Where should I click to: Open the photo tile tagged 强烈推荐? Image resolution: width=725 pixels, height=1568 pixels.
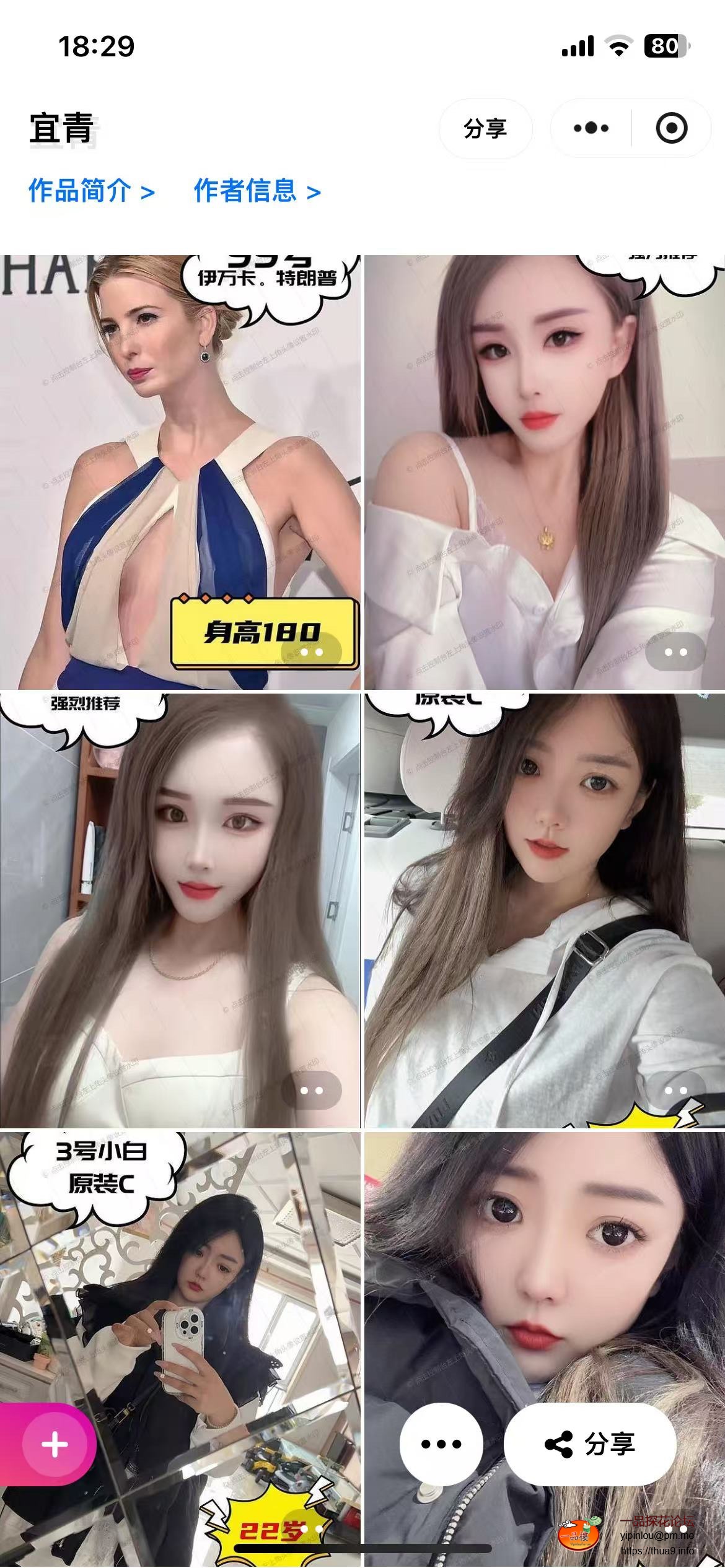click(180, 910)
